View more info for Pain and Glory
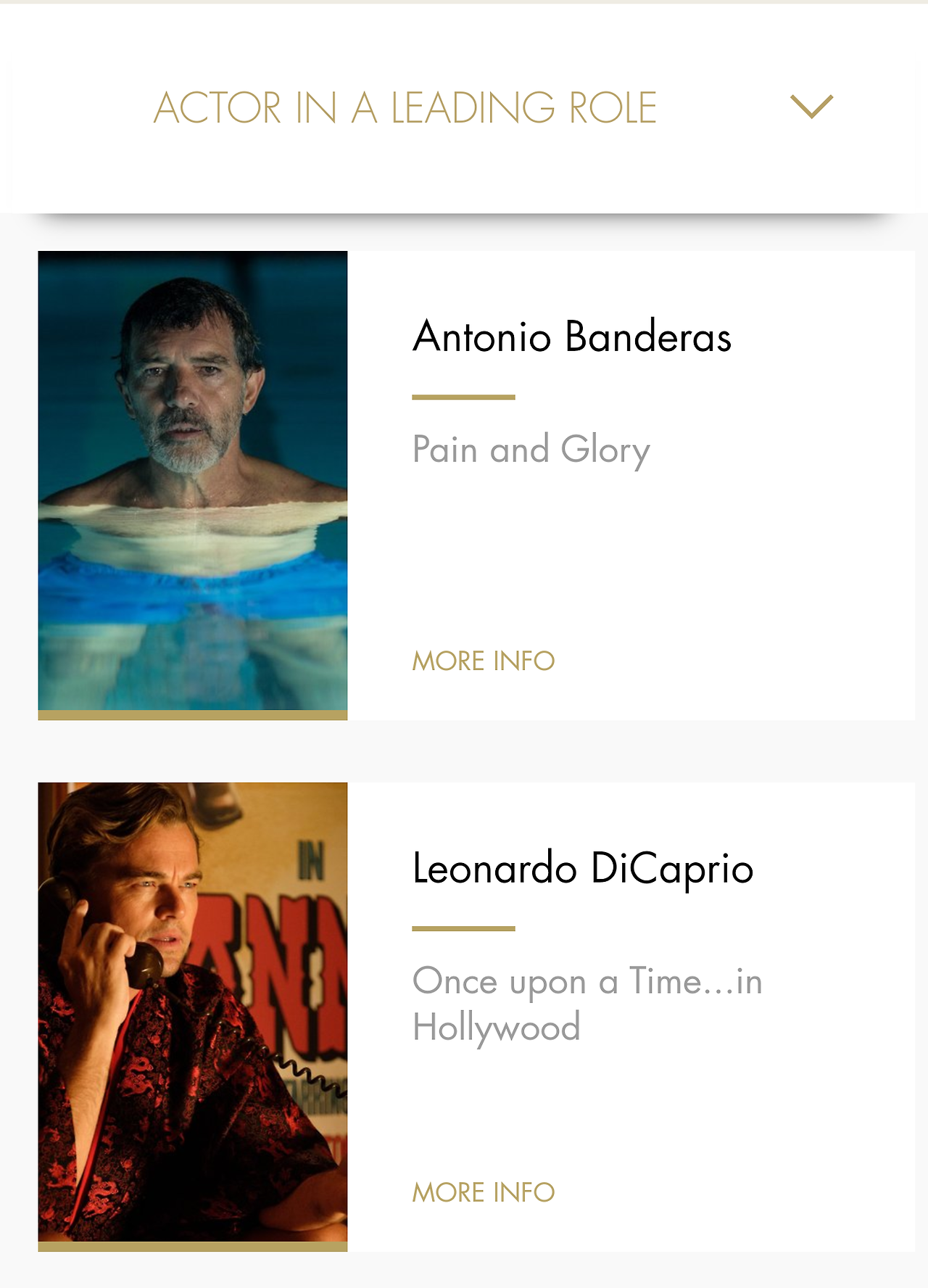 [484, 661]
